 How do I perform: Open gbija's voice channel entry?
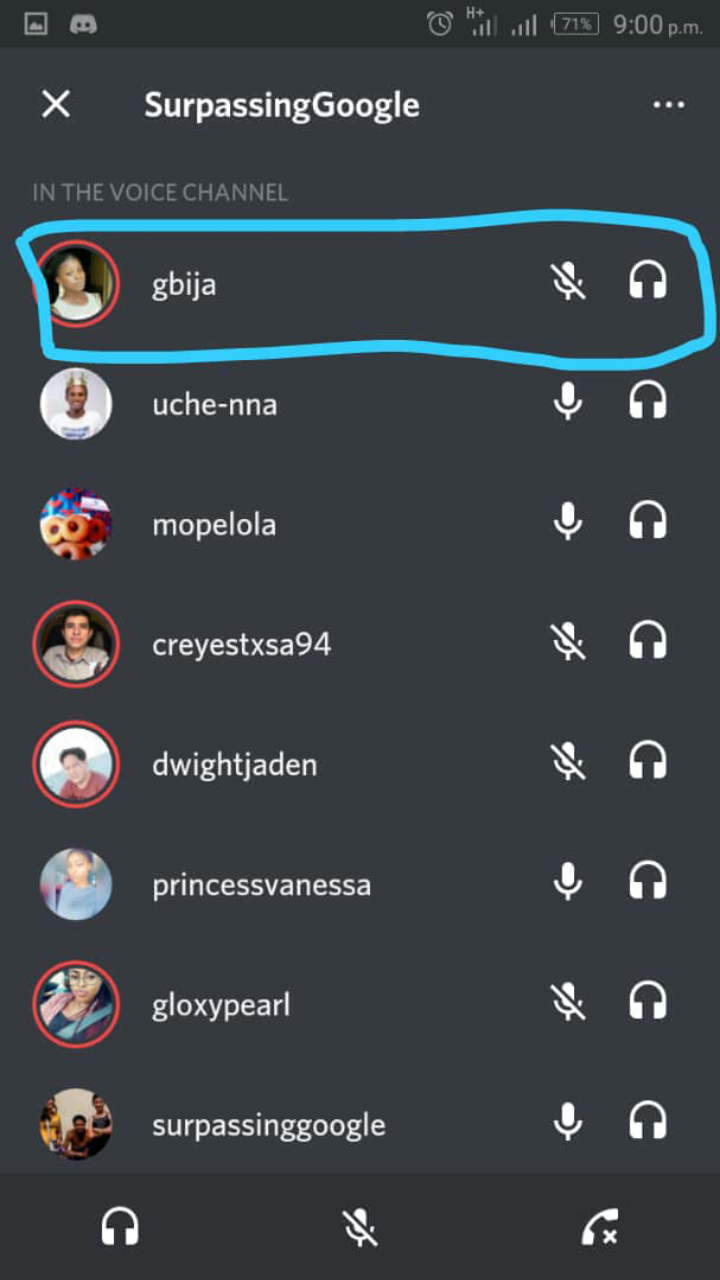[360, 284]
